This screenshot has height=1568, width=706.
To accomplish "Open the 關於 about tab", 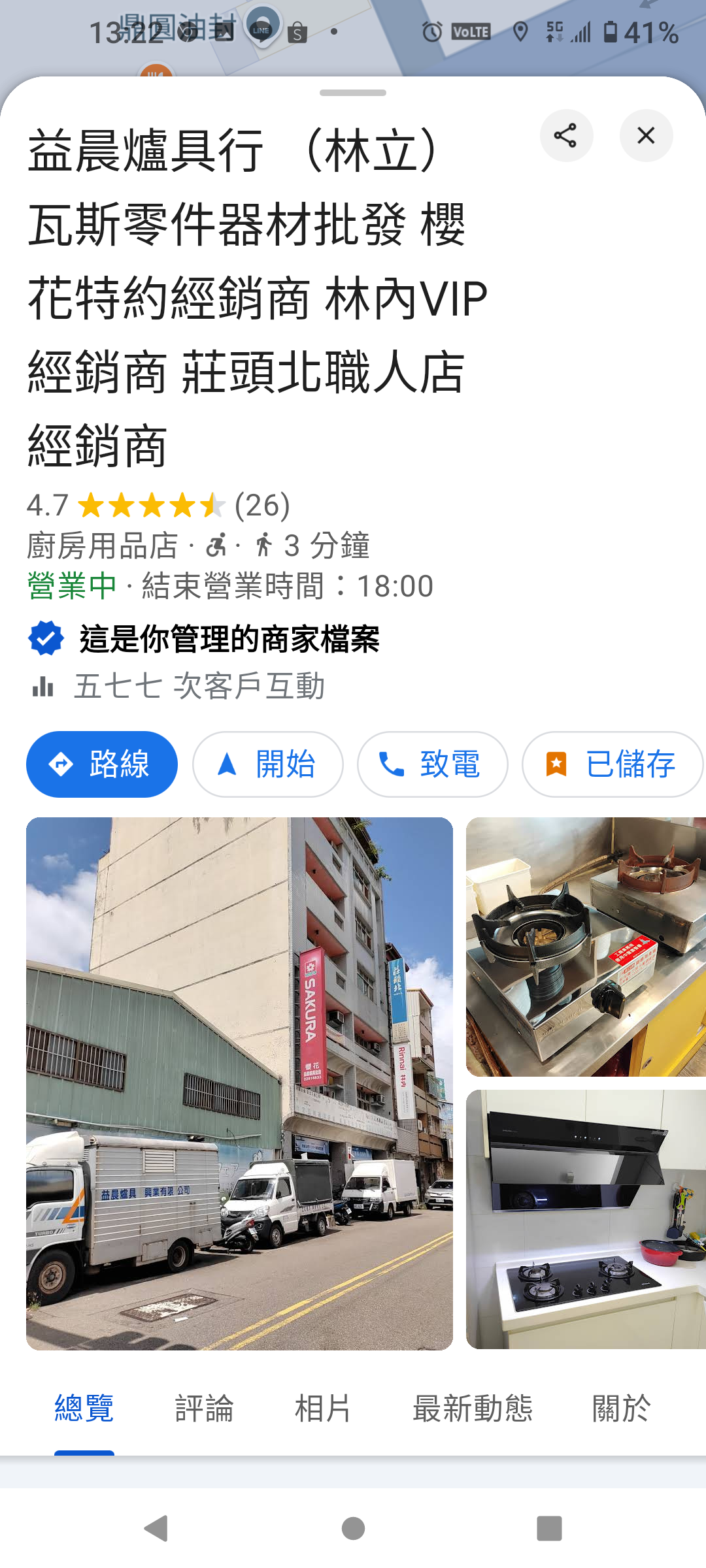I will tap(621, 1409).
